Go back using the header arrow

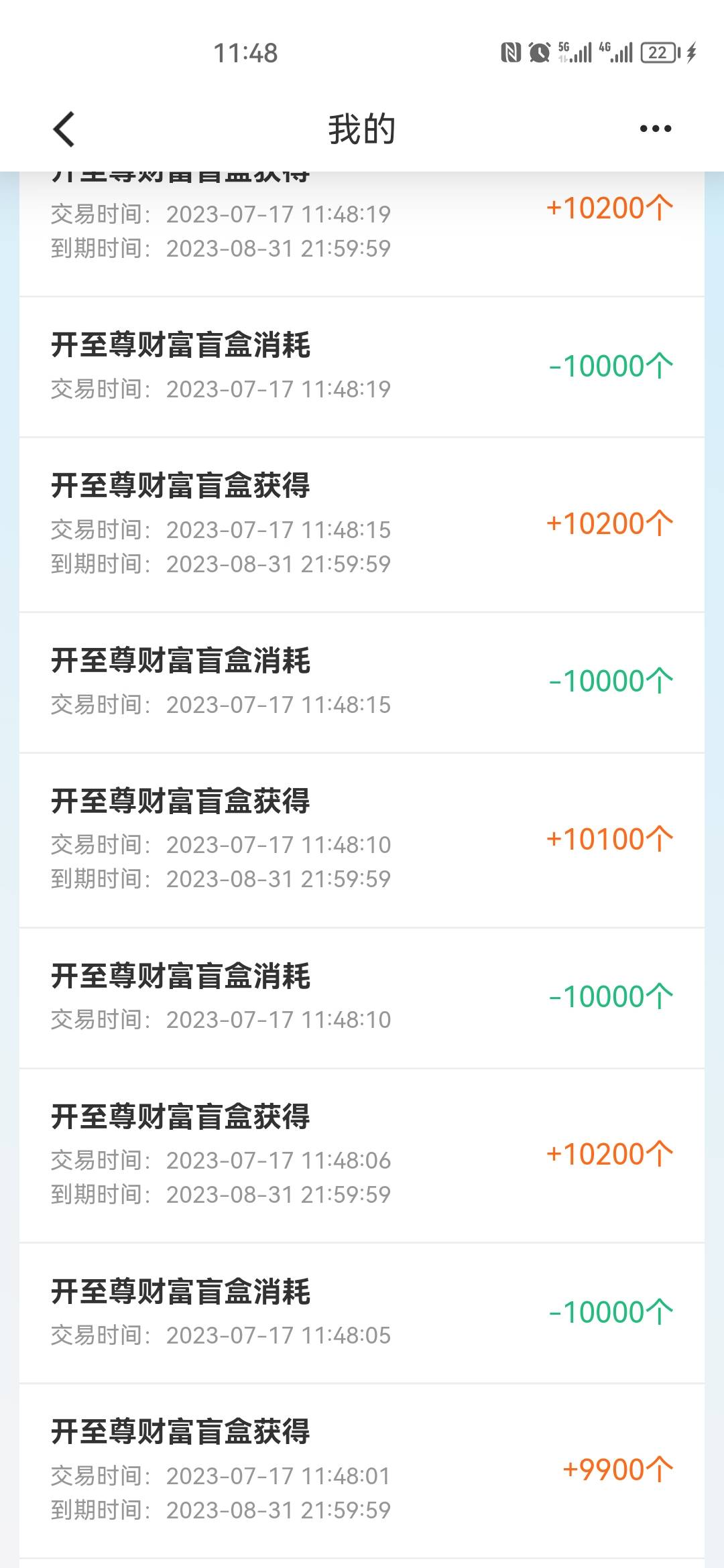64,129
